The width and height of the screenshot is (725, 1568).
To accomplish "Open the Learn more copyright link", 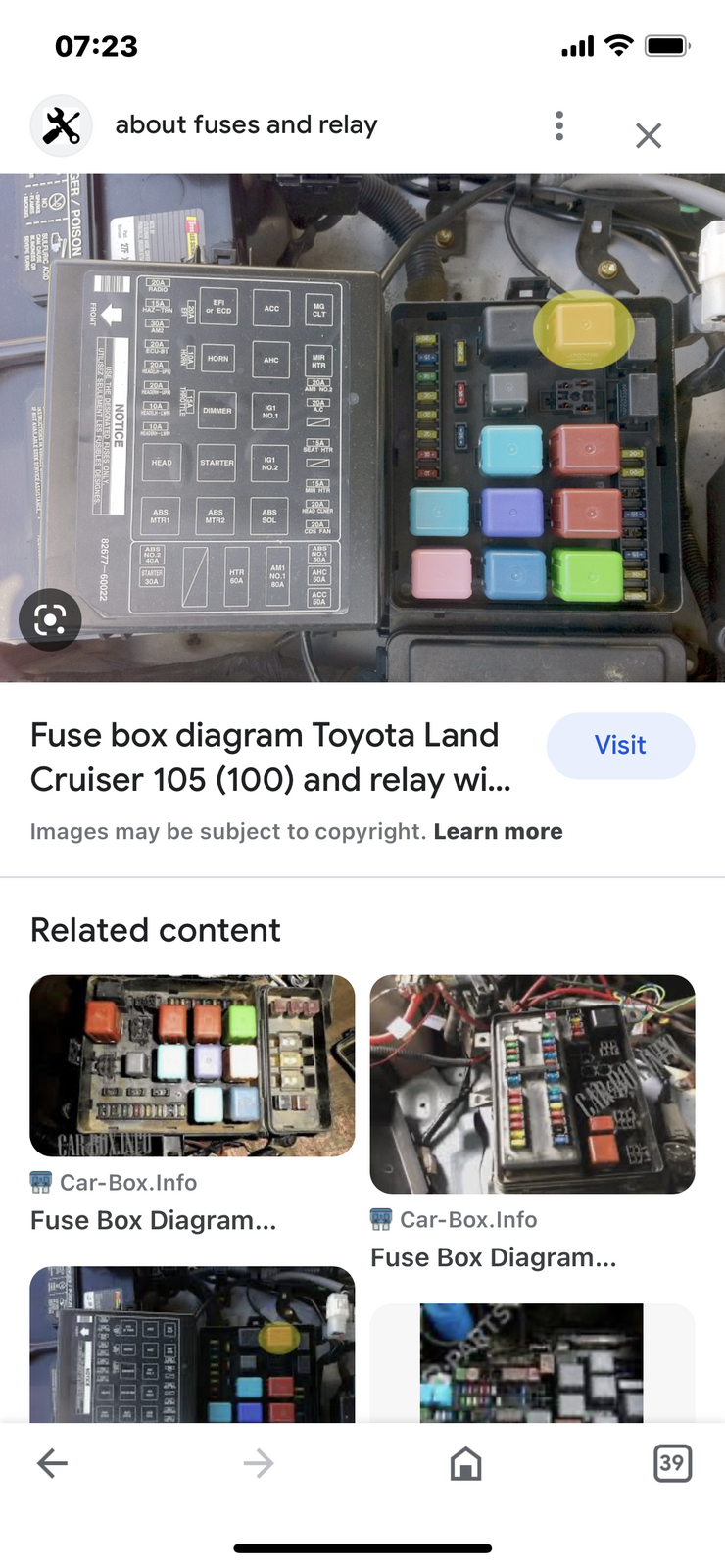I will pos(498,832).
